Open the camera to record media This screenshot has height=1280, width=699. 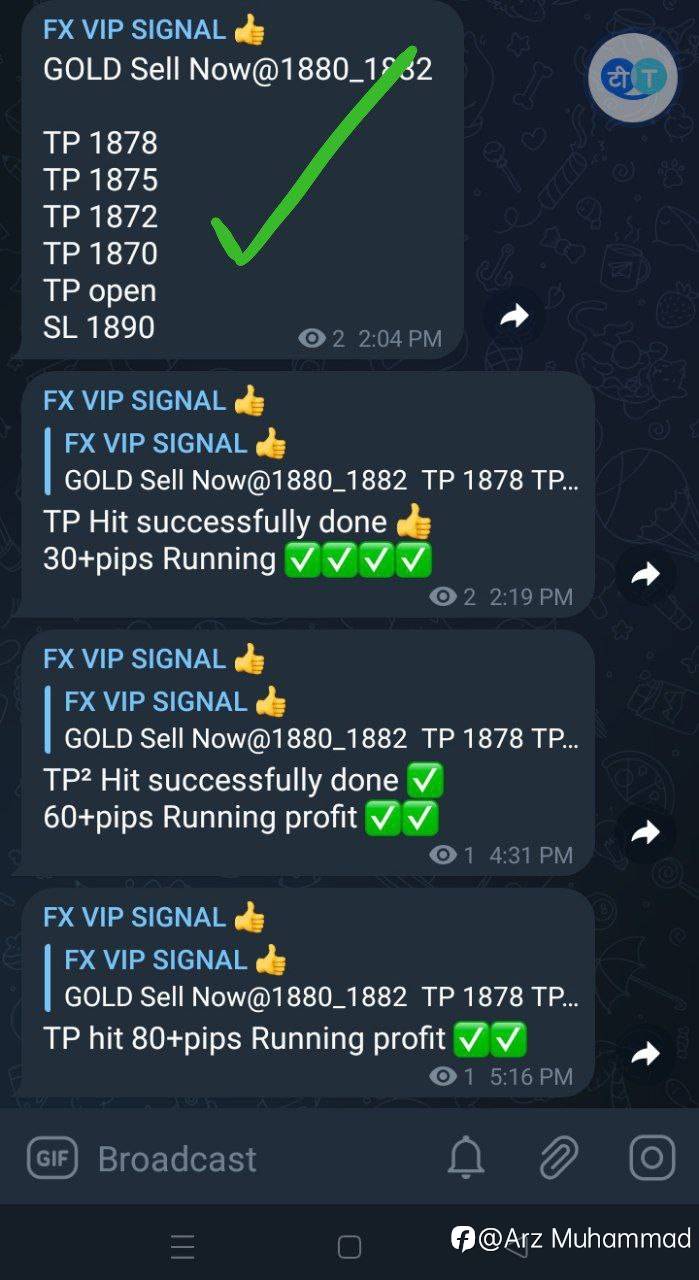tap(652, 1158)
